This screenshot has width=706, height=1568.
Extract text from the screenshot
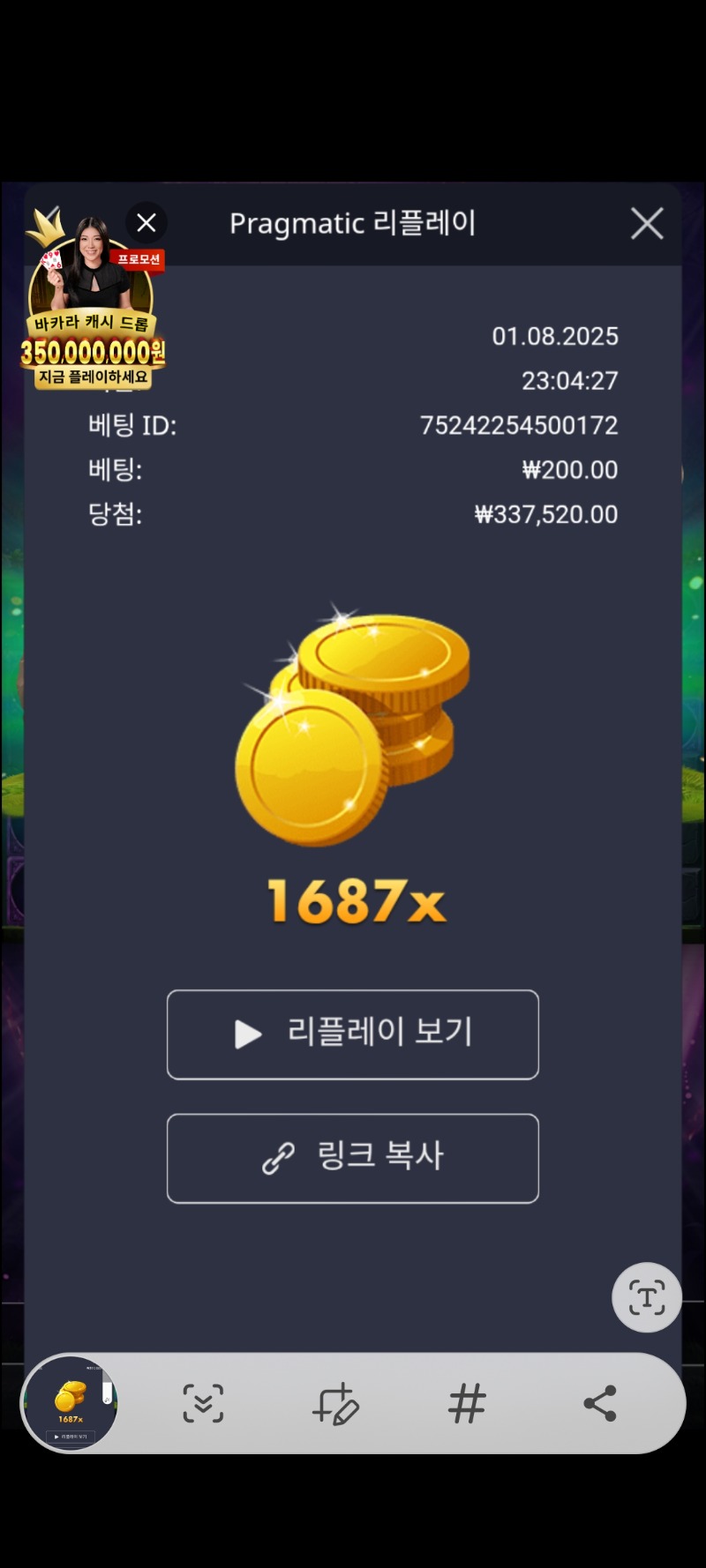click(x=646, y=1297)
